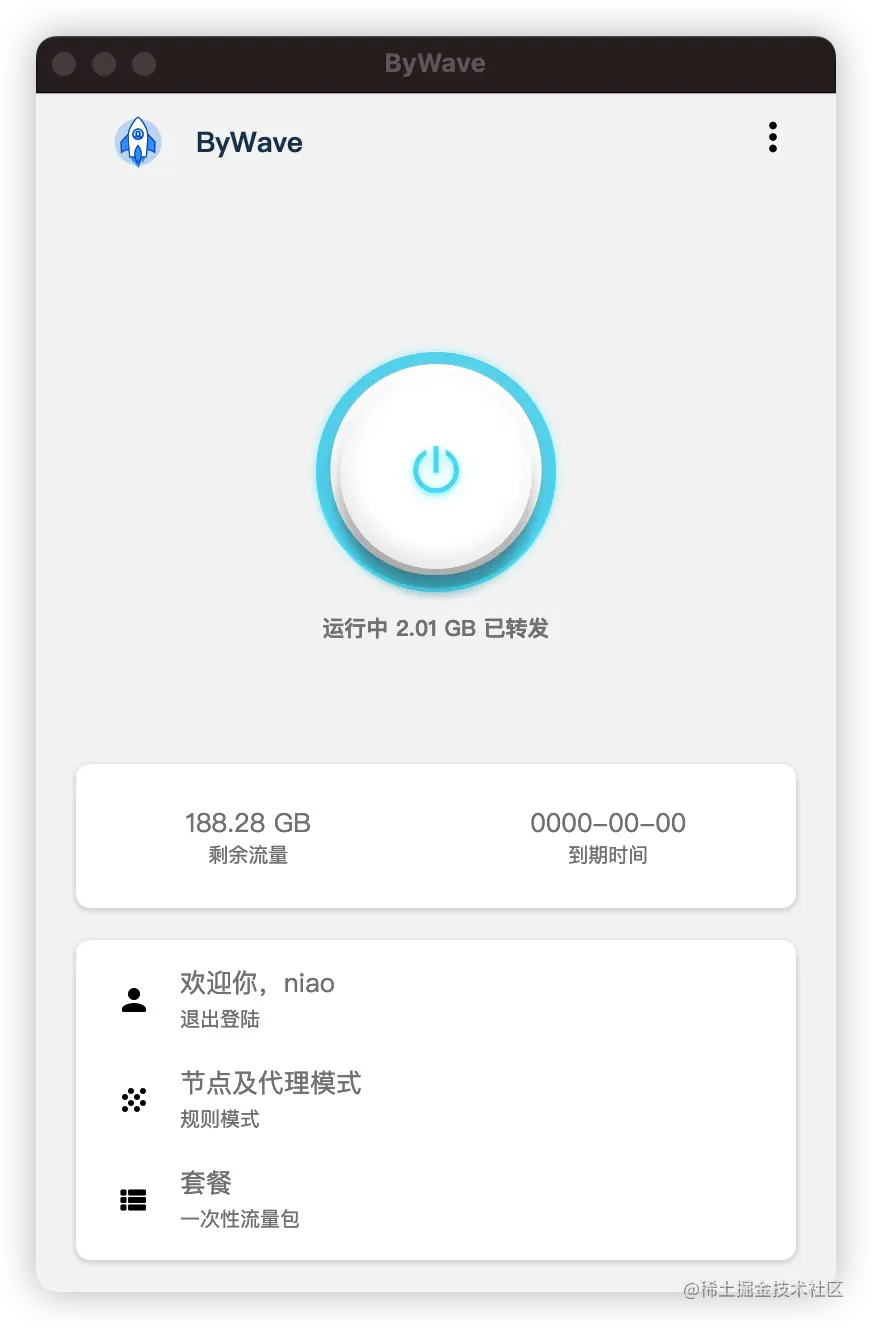This screenshot has height=1328, width=872.
Task: Close the ByWave window
Action: tap(64, 65)
